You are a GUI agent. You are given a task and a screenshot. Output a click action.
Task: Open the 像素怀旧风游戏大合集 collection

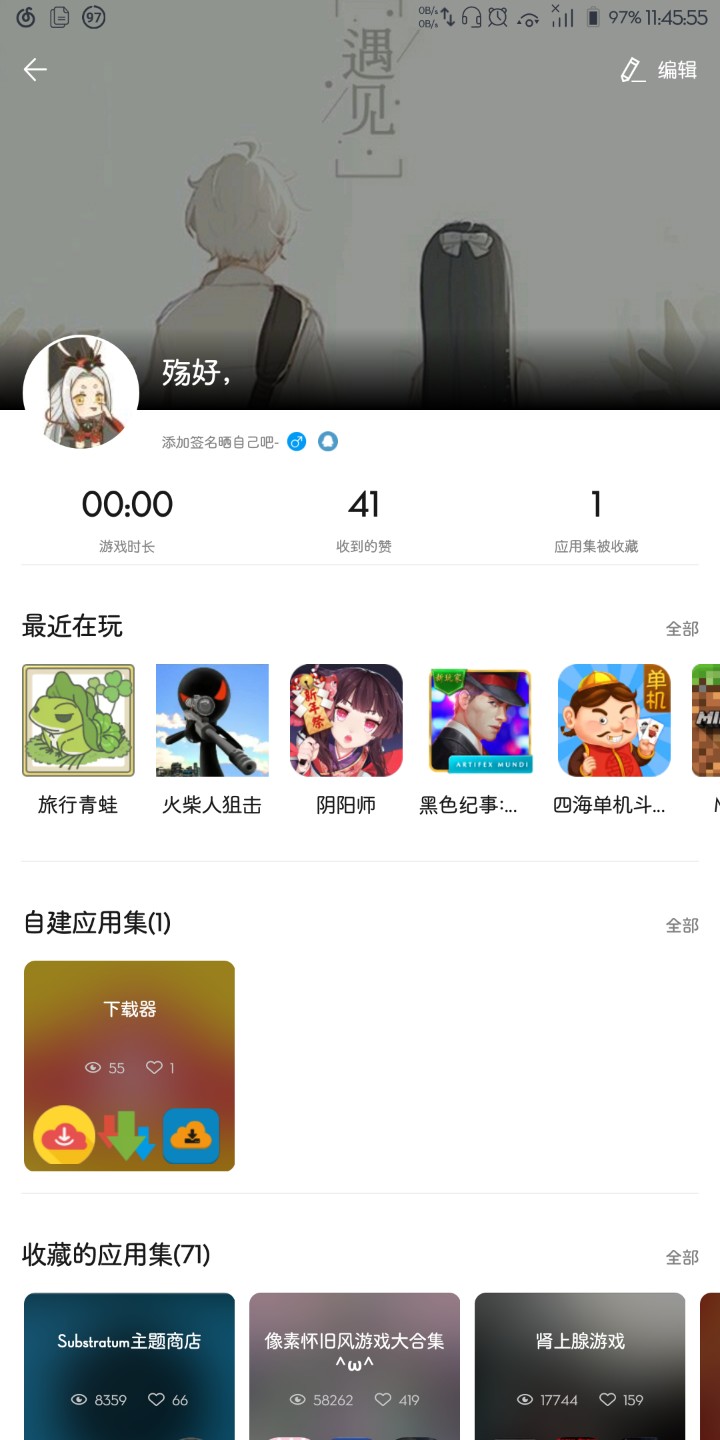pos(354,1366)
